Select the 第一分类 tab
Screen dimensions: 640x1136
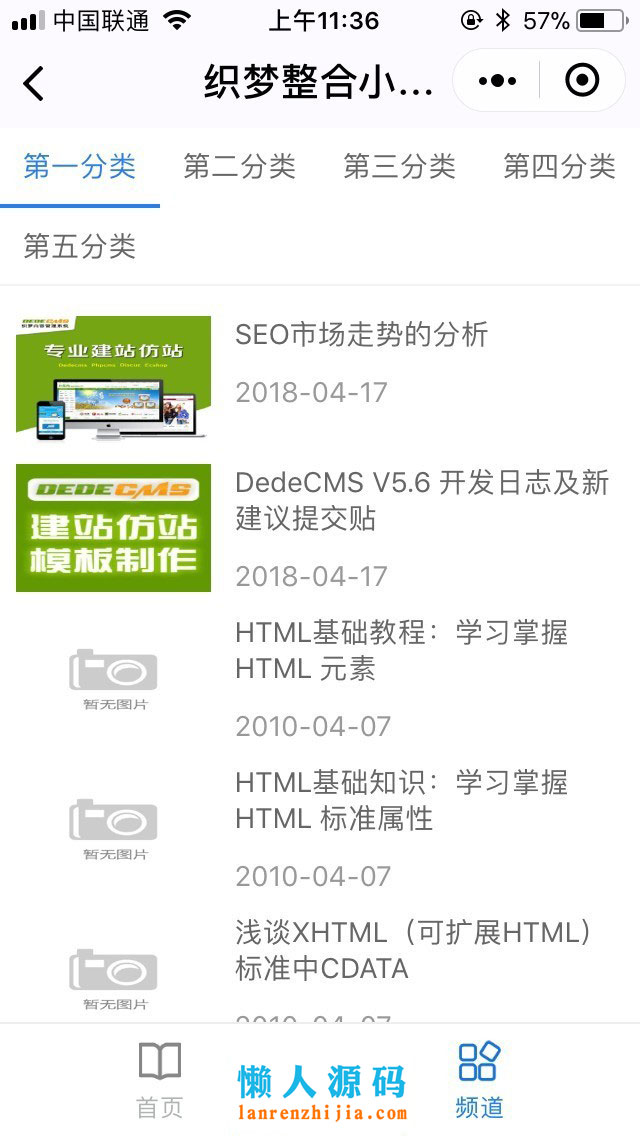tap(80, 167)
